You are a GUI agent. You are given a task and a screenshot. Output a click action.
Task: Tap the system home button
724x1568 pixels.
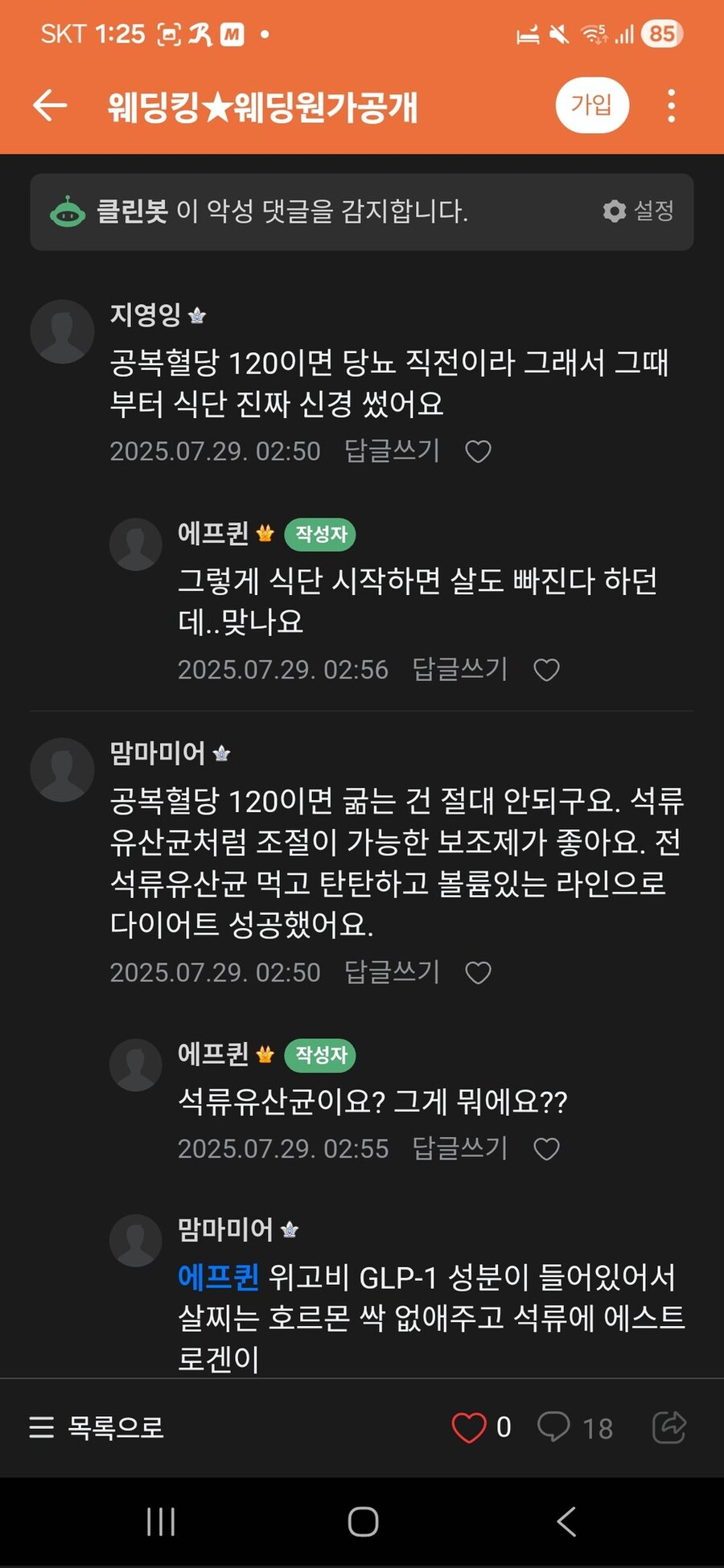tap(363, 1521)
